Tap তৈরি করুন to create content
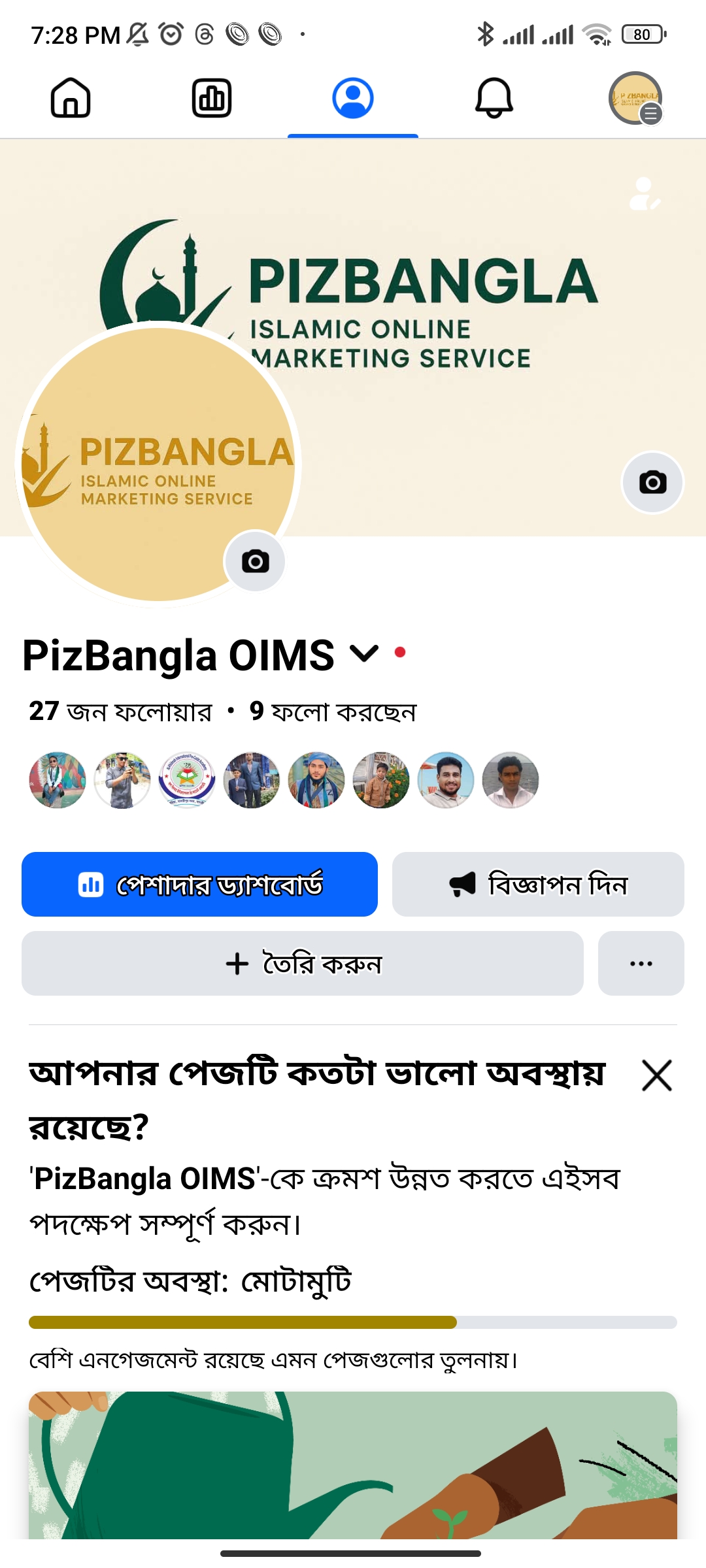The height and width of the screenshot is (1568, 706). (302, 964)
